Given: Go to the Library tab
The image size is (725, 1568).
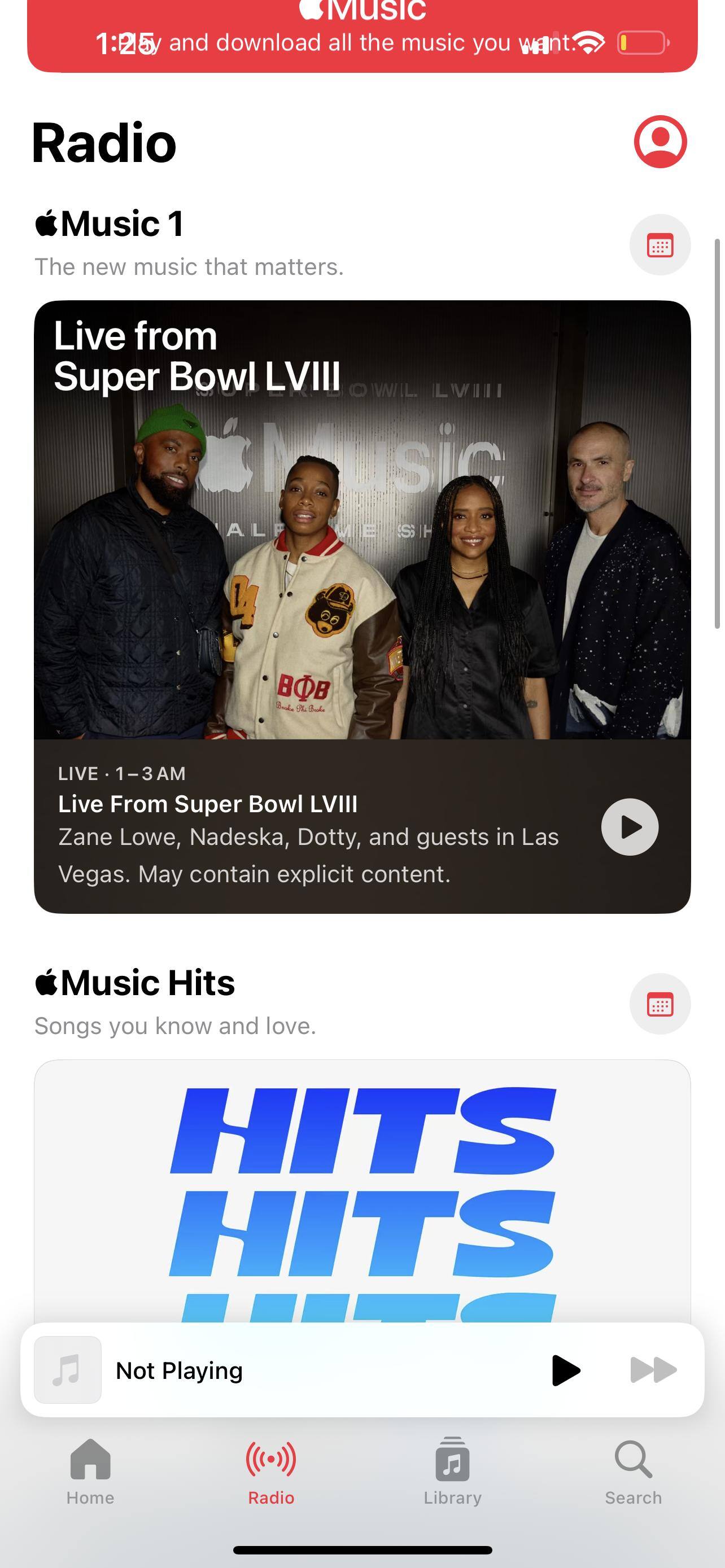Looking at the screenshot, I should (x=452, y=1470).
